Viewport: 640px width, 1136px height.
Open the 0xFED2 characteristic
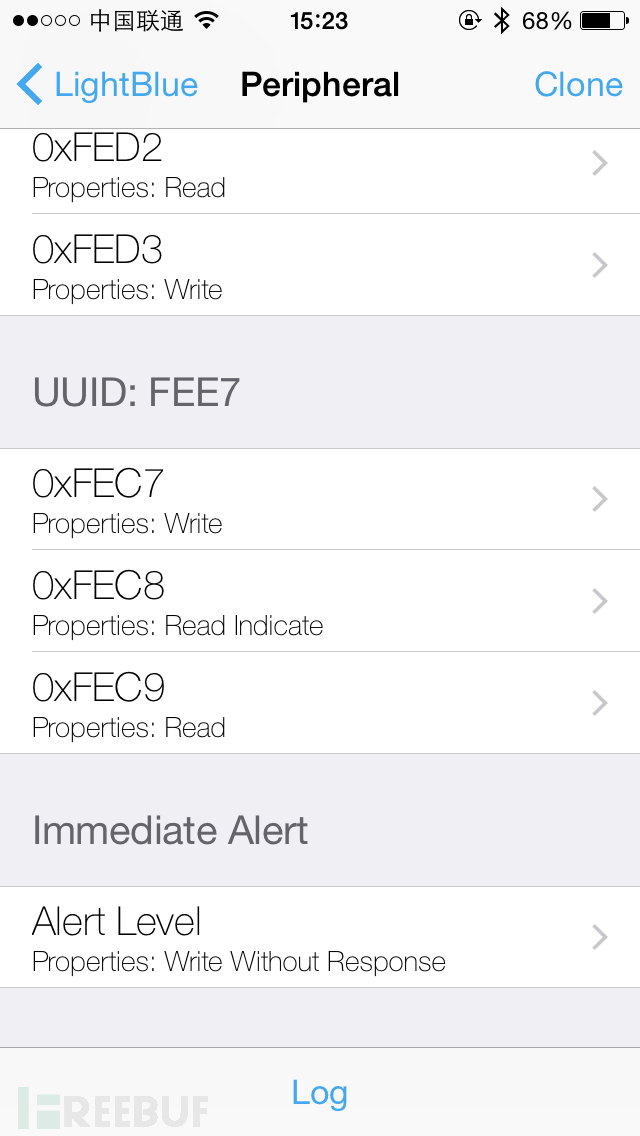(x=320, y=168)
